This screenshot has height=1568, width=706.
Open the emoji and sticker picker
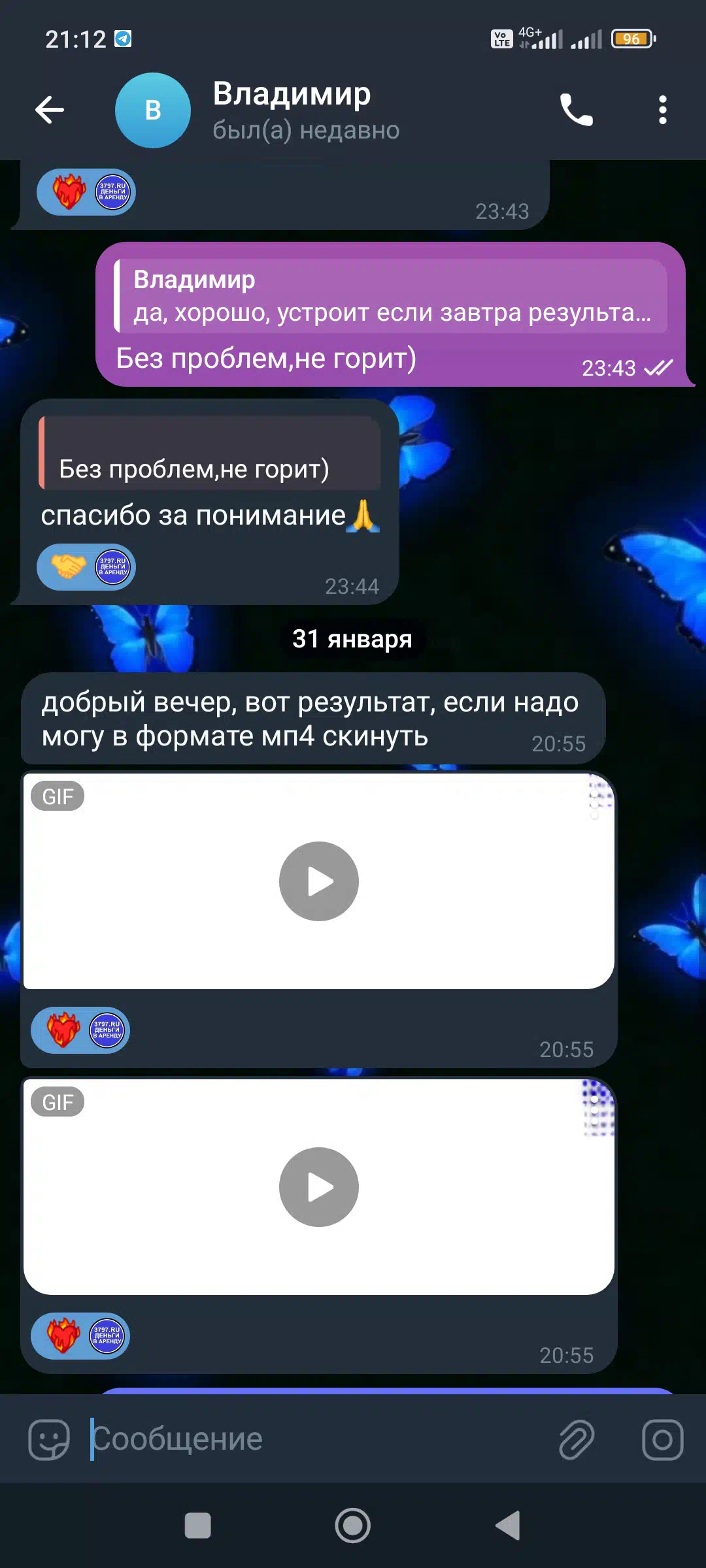tap(49, 1439)
